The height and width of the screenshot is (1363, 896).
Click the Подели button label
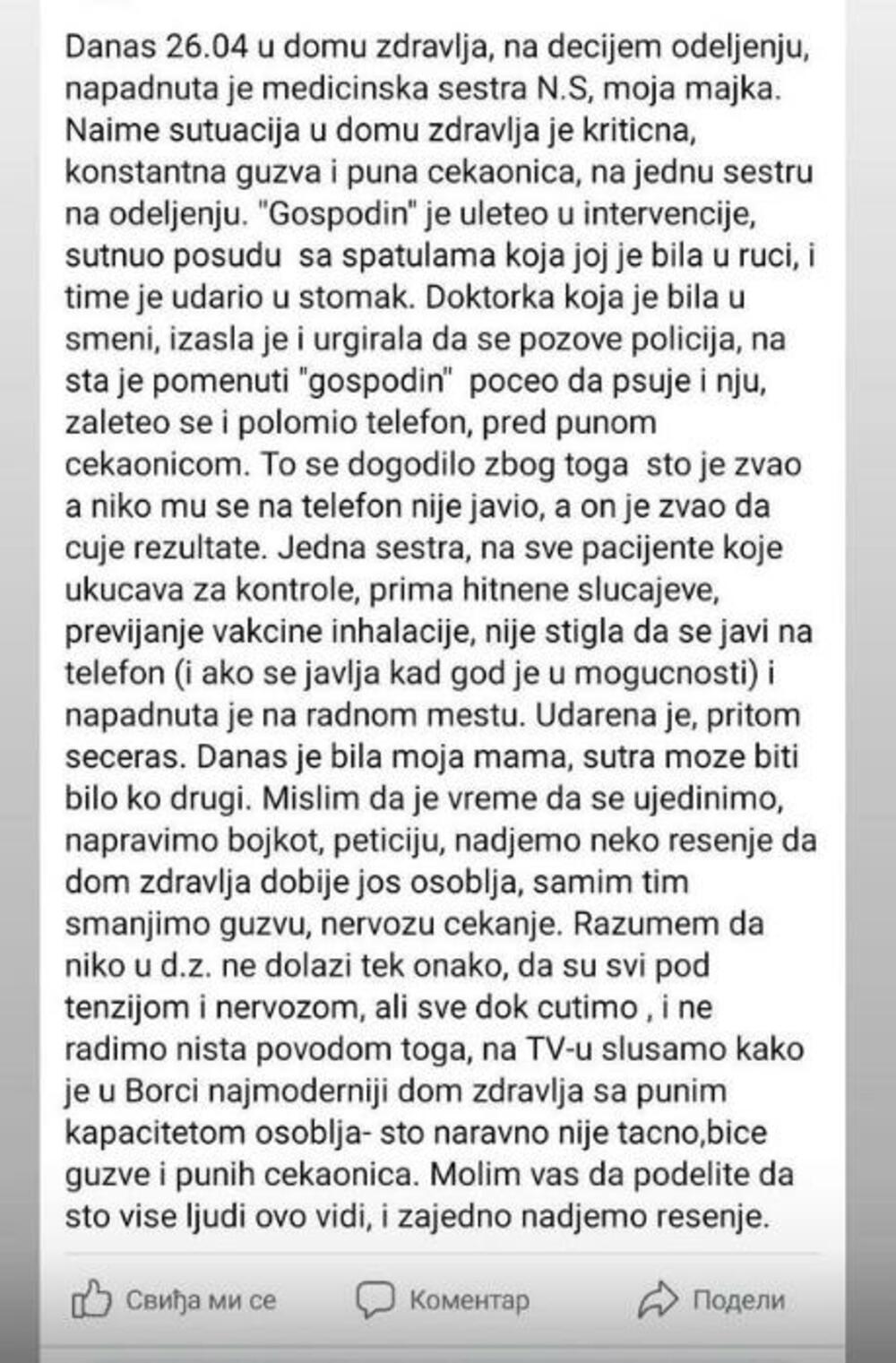point(740,1297)
